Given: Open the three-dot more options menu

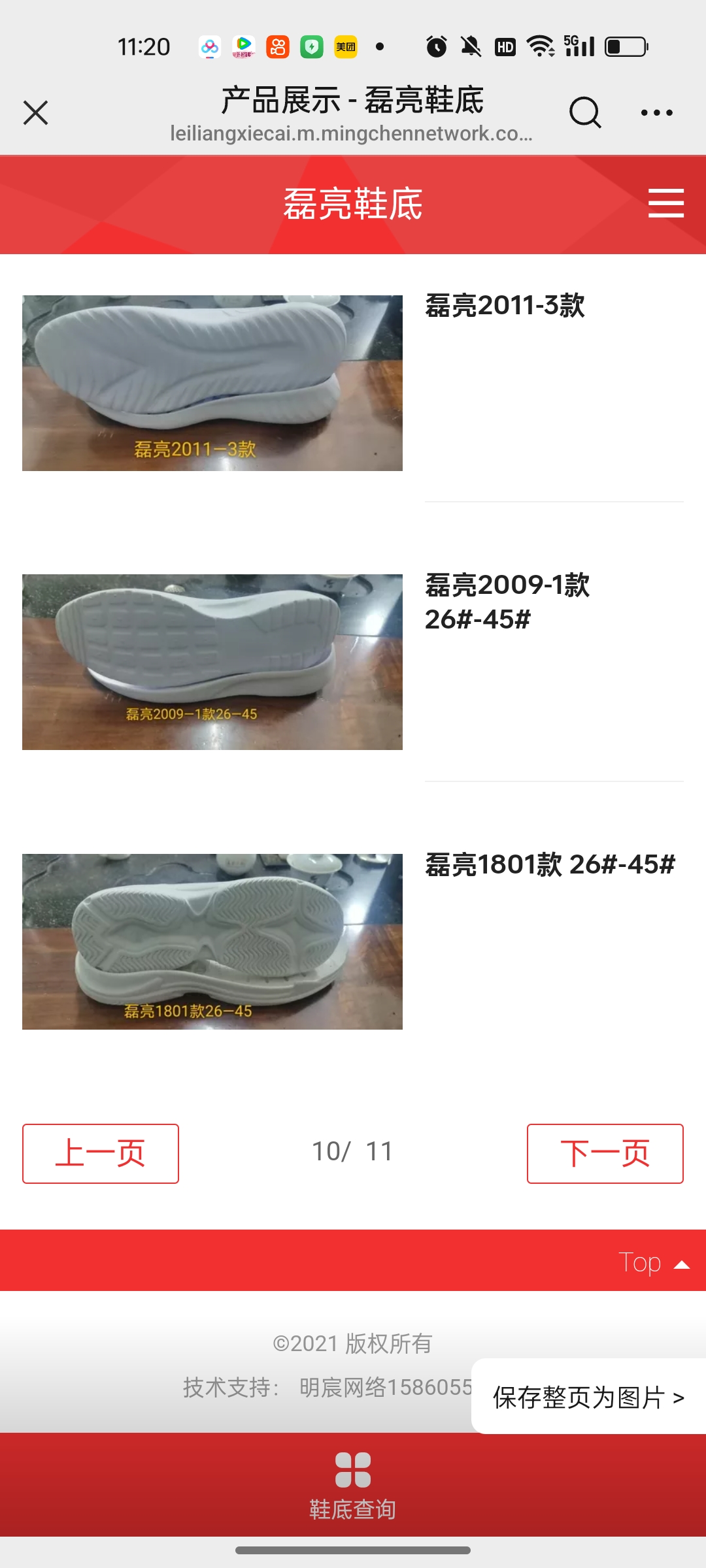Looking at the screenshot, I should (656, 112).
